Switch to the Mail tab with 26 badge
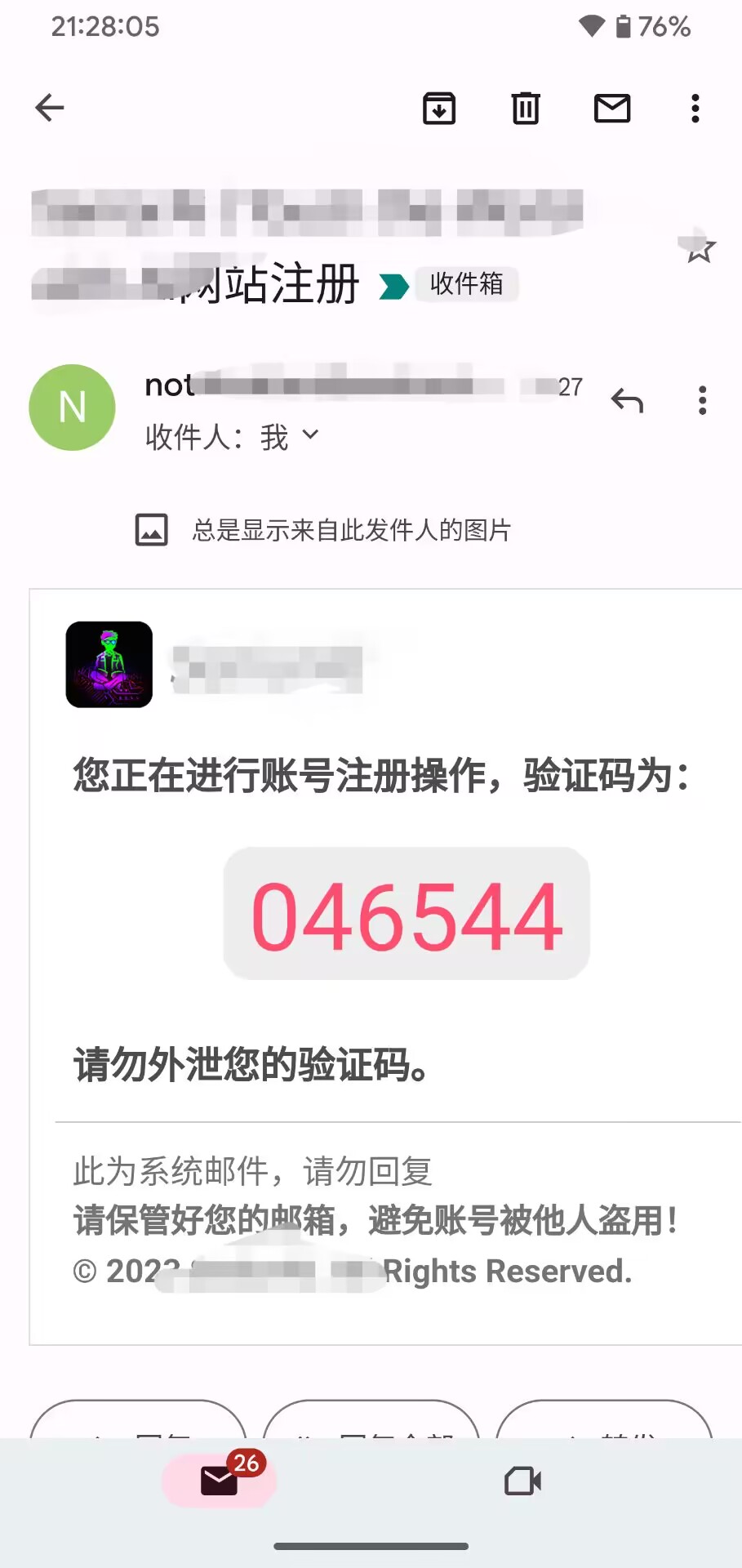 [x=219, y=1480]
